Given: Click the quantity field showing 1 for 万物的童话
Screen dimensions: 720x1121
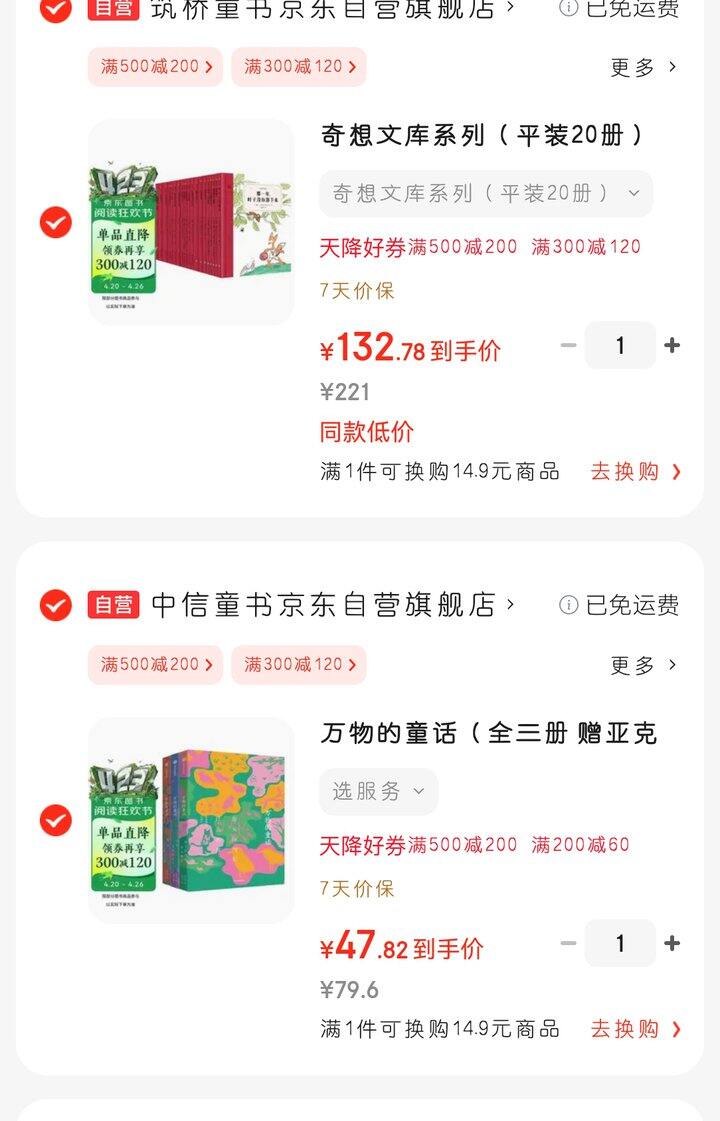Looking at the screenshot, I should pos(620,943).
